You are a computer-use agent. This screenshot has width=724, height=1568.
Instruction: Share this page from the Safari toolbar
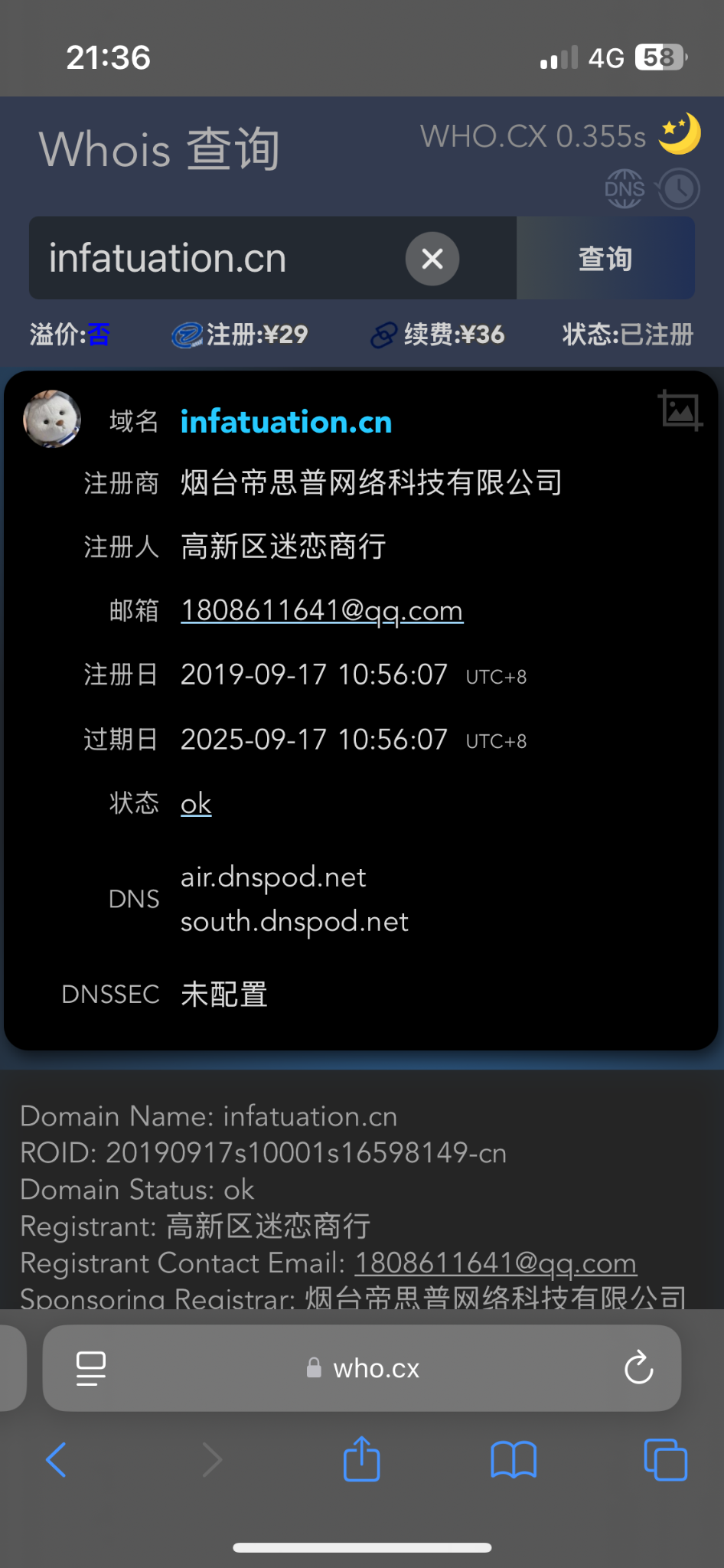click(361, 1459)
